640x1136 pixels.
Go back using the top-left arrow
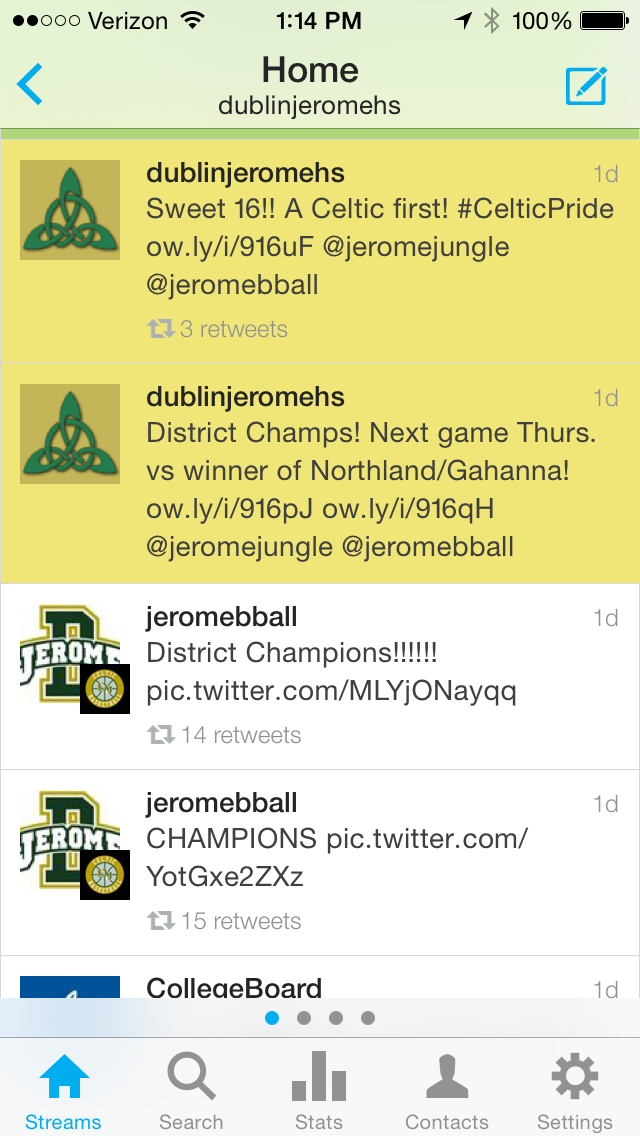30,85
